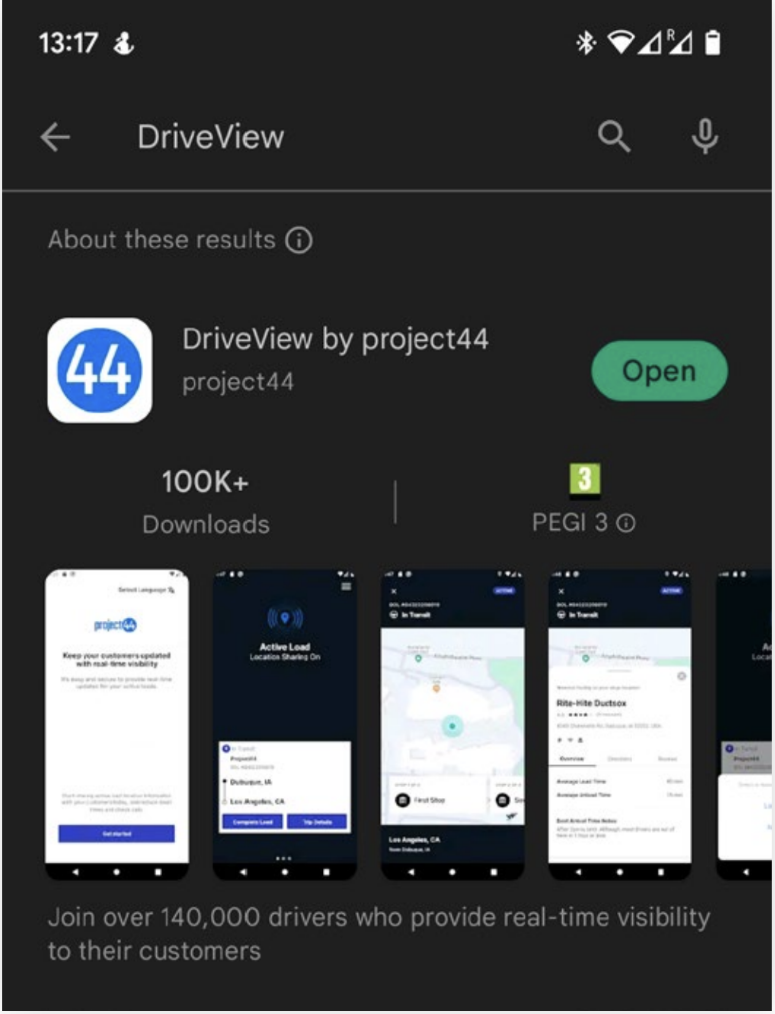Start voice search with microphone

point(705,137)
